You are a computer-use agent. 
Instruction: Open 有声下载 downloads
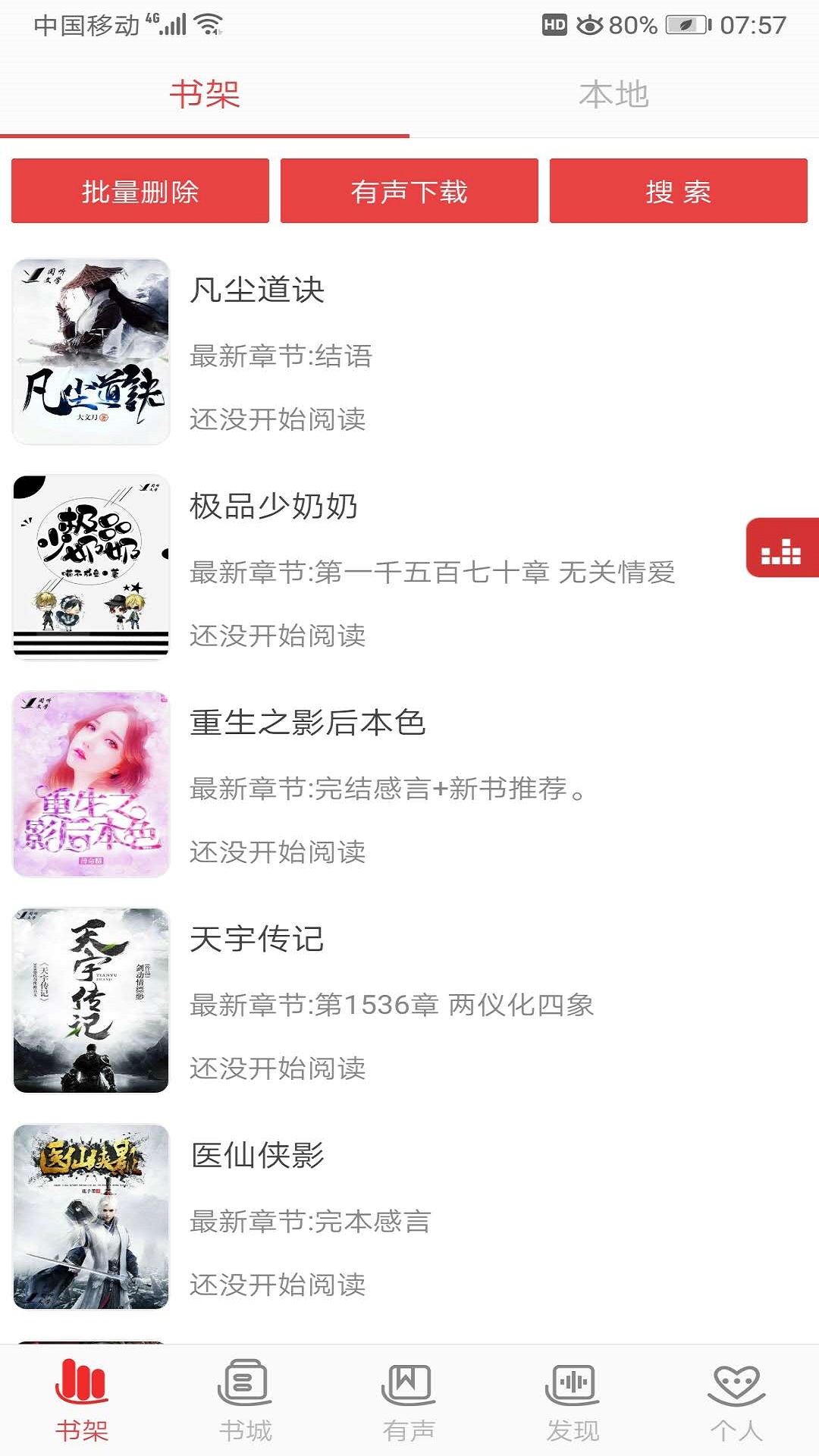click(x=409, y=191)
